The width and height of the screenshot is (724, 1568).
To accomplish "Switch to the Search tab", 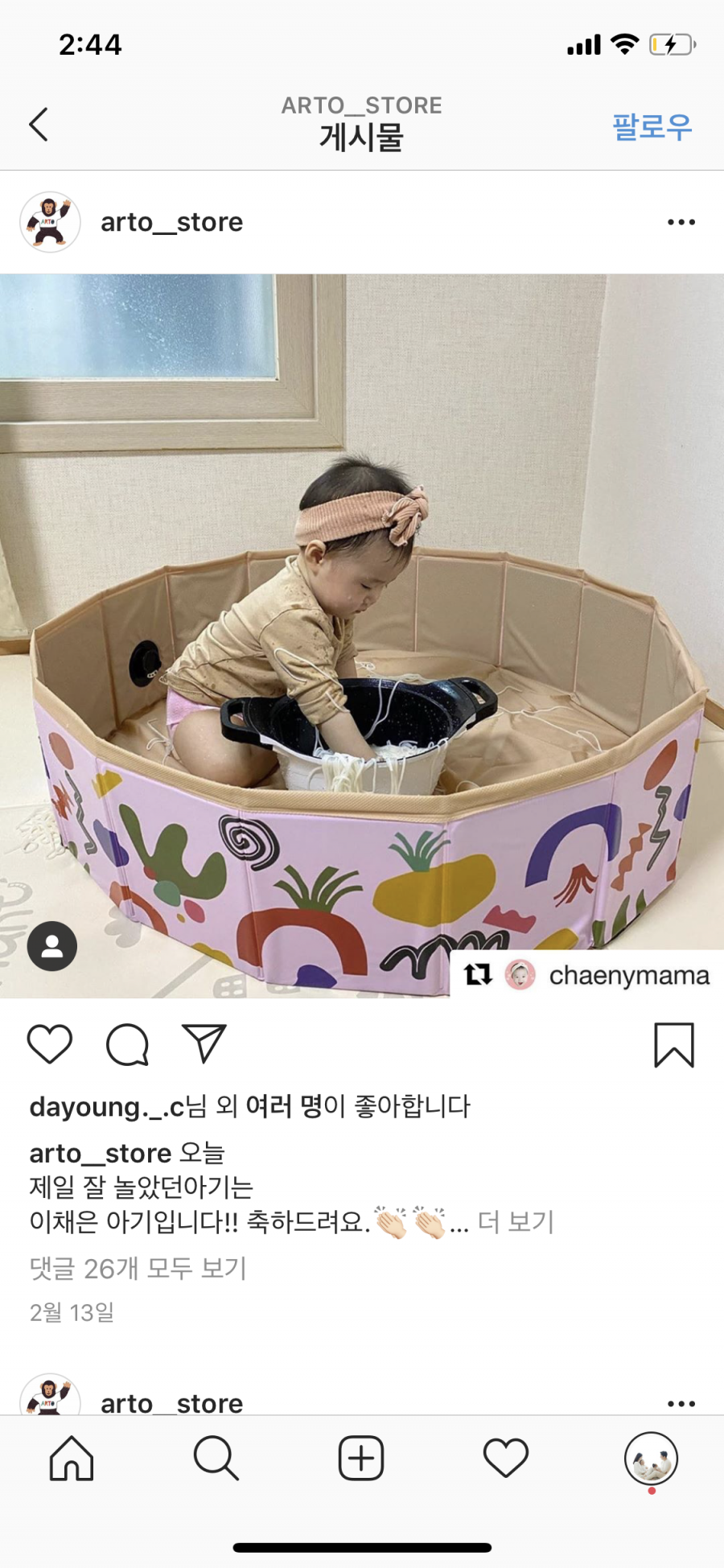I will pos(216,1459).
